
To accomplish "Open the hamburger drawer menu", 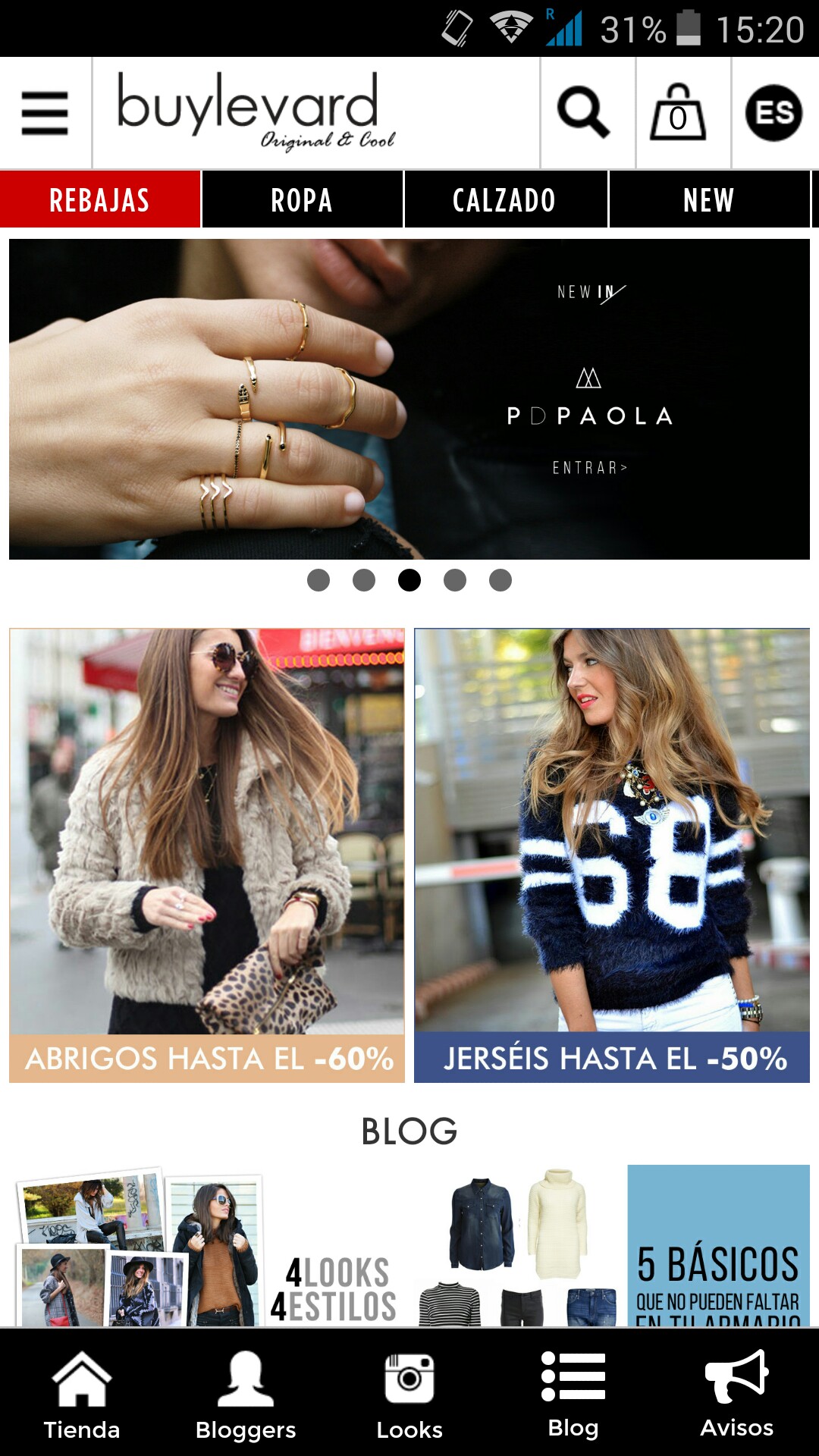I will pyautogui.click(x=45, y=113).
